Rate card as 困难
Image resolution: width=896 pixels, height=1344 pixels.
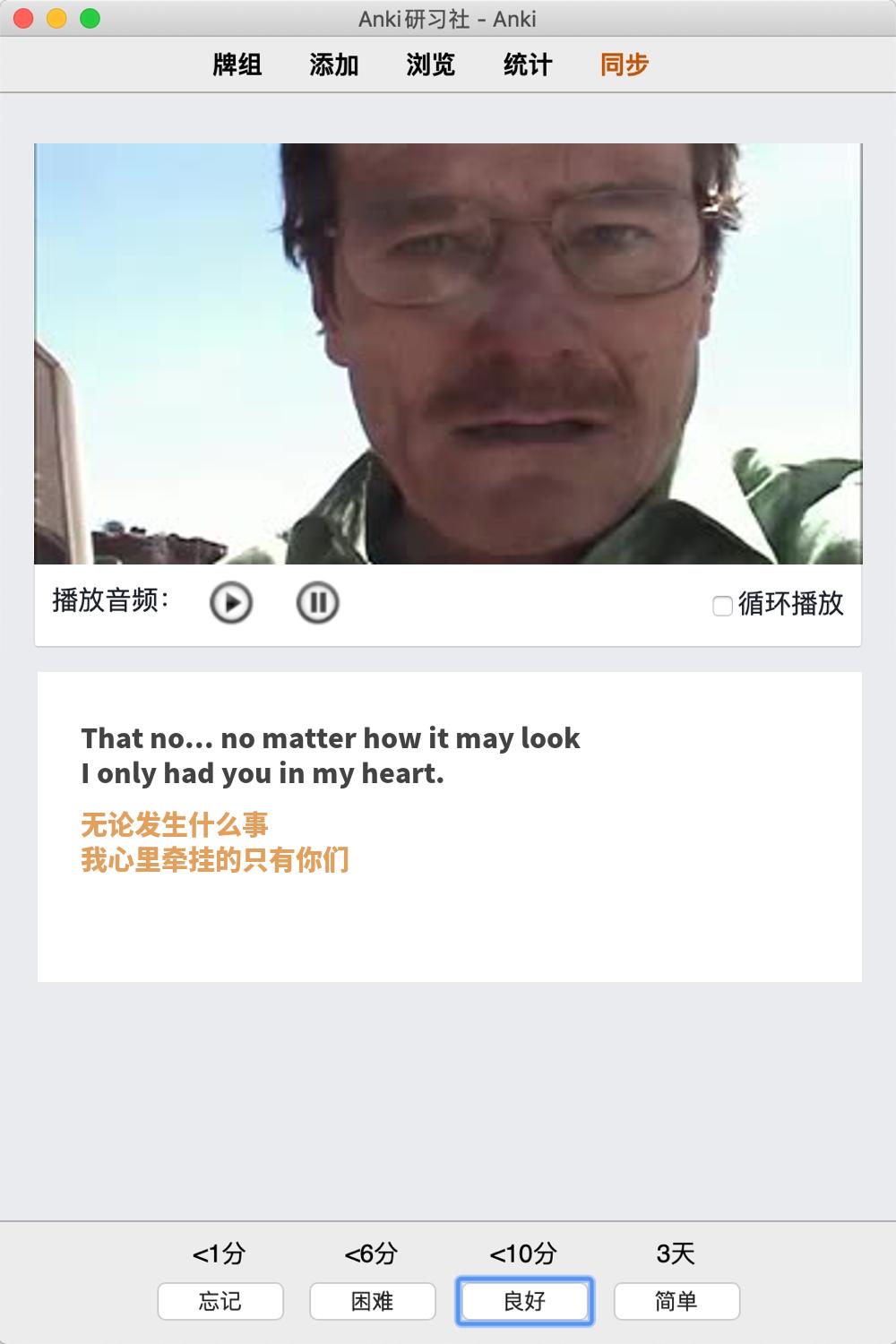[x=373, y=1301]
